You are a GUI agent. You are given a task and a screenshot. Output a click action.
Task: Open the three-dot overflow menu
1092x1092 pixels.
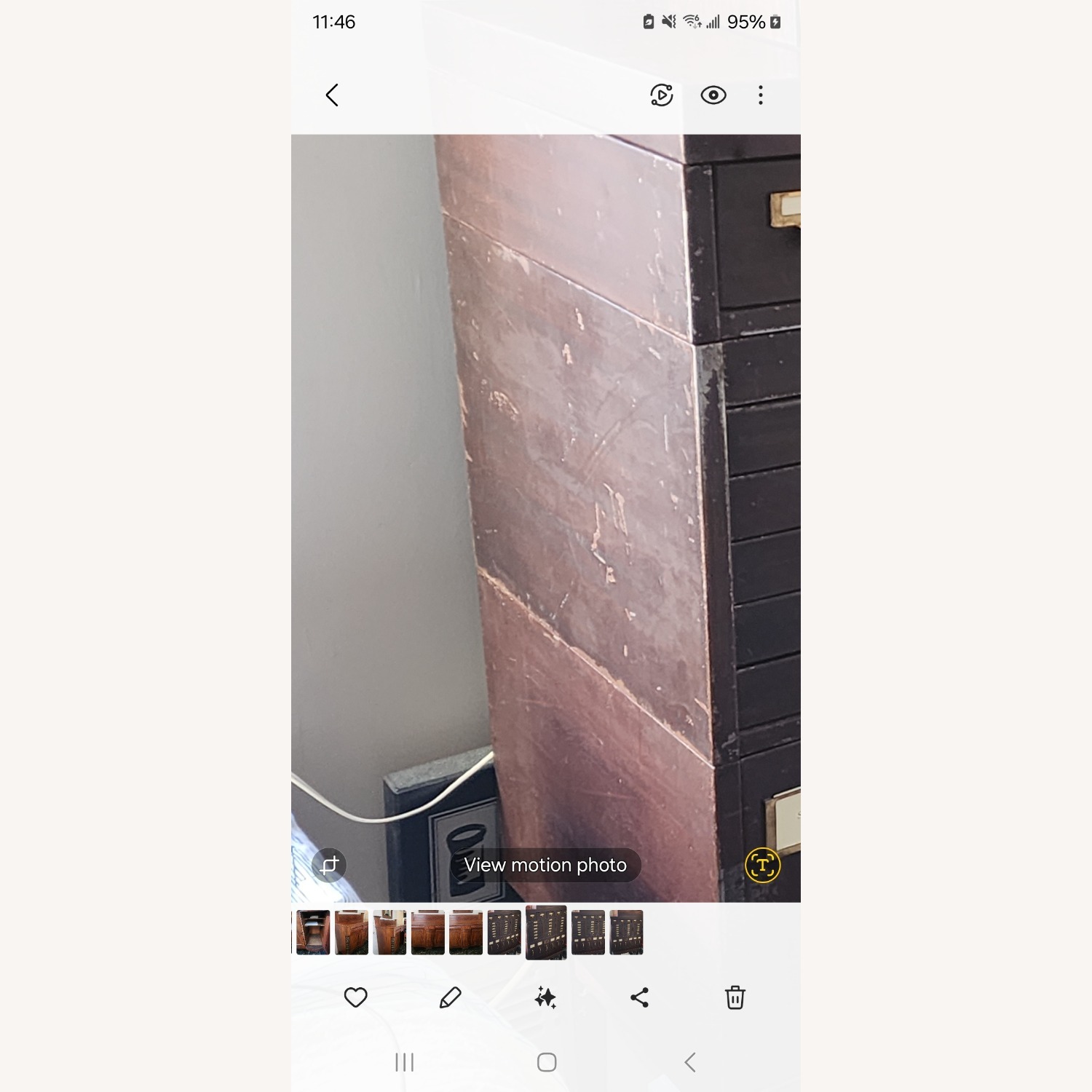(x=760, y=95)
